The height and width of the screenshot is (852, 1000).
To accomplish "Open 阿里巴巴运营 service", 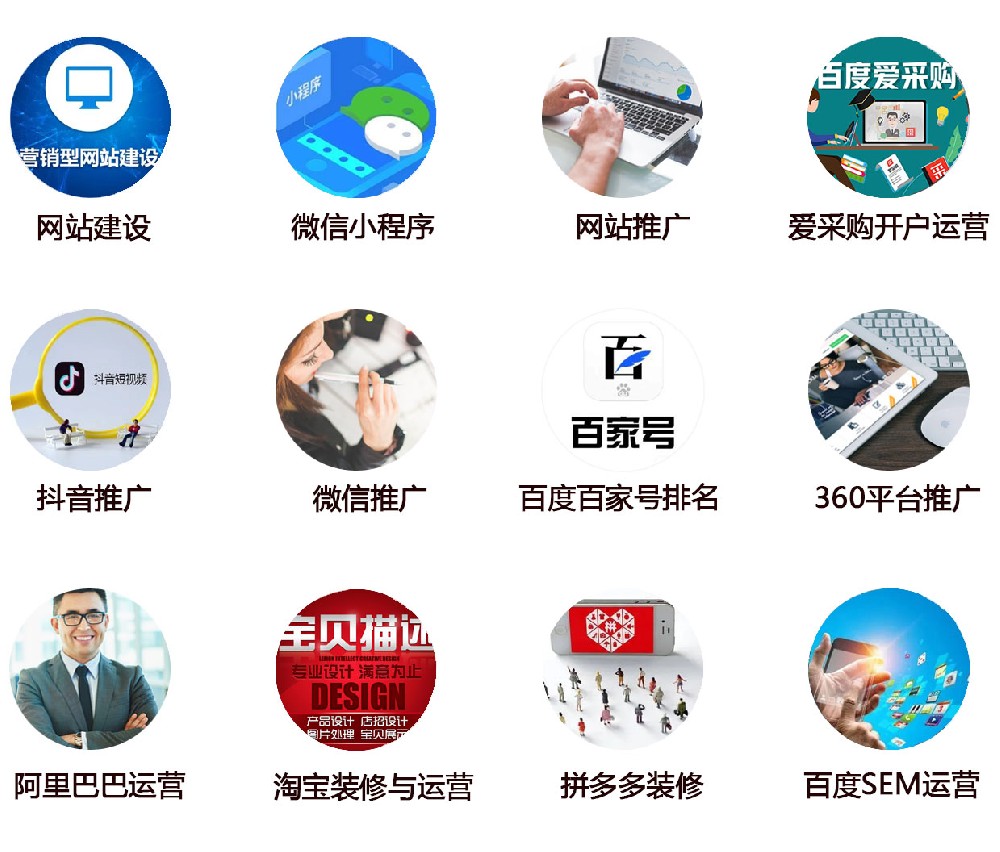I will coord(90,668).
